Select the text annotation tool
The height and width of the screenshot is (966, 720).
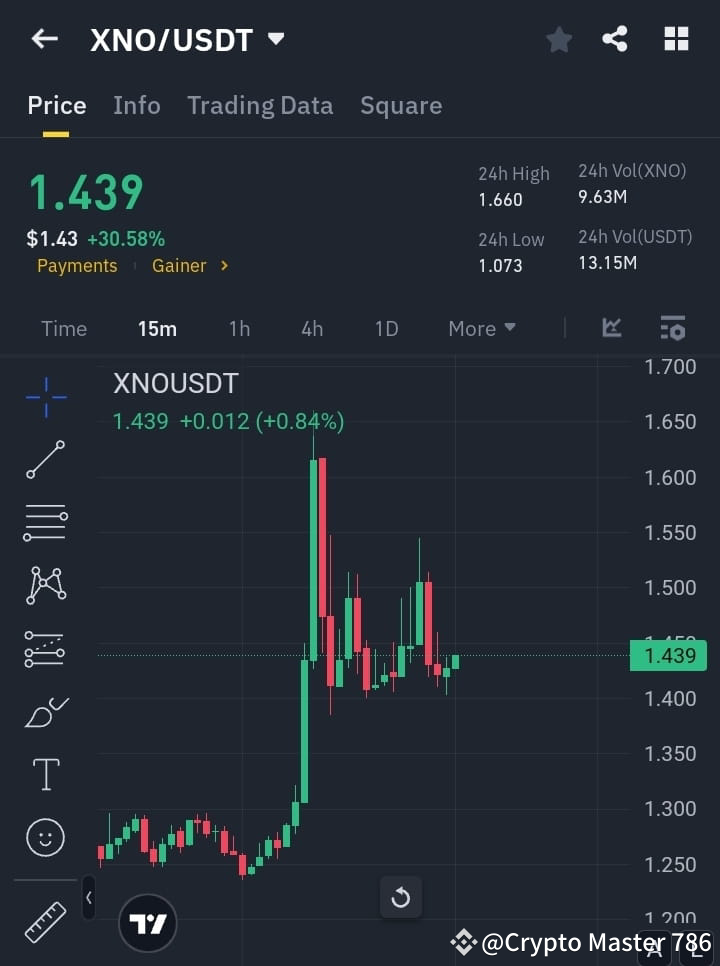coord(45,774)
